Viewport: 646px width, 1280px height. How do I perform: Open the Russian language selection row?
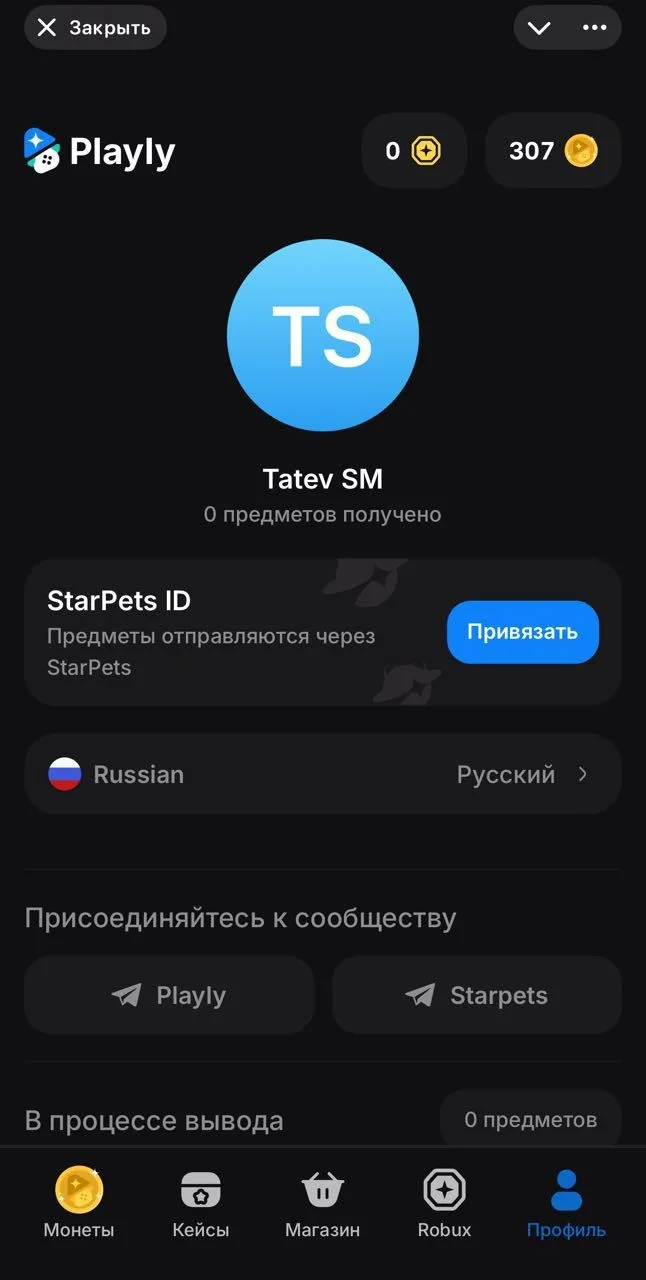[323, 774]
